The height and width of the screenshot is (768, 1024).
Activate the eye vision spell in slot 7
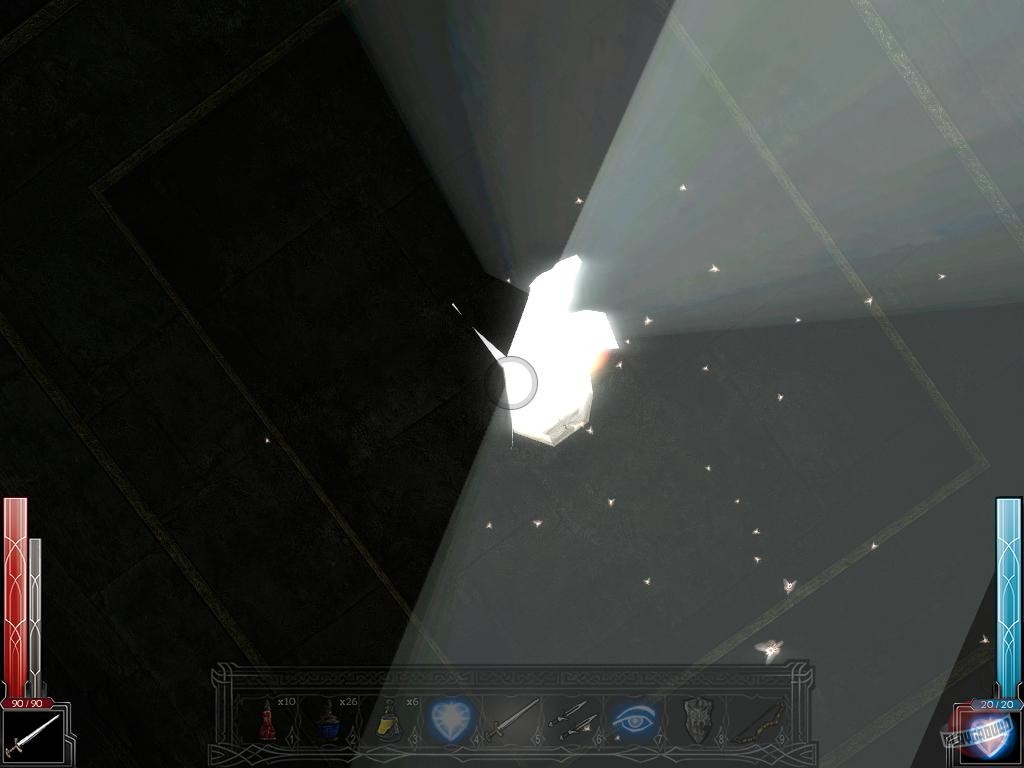tap(635, 720)
